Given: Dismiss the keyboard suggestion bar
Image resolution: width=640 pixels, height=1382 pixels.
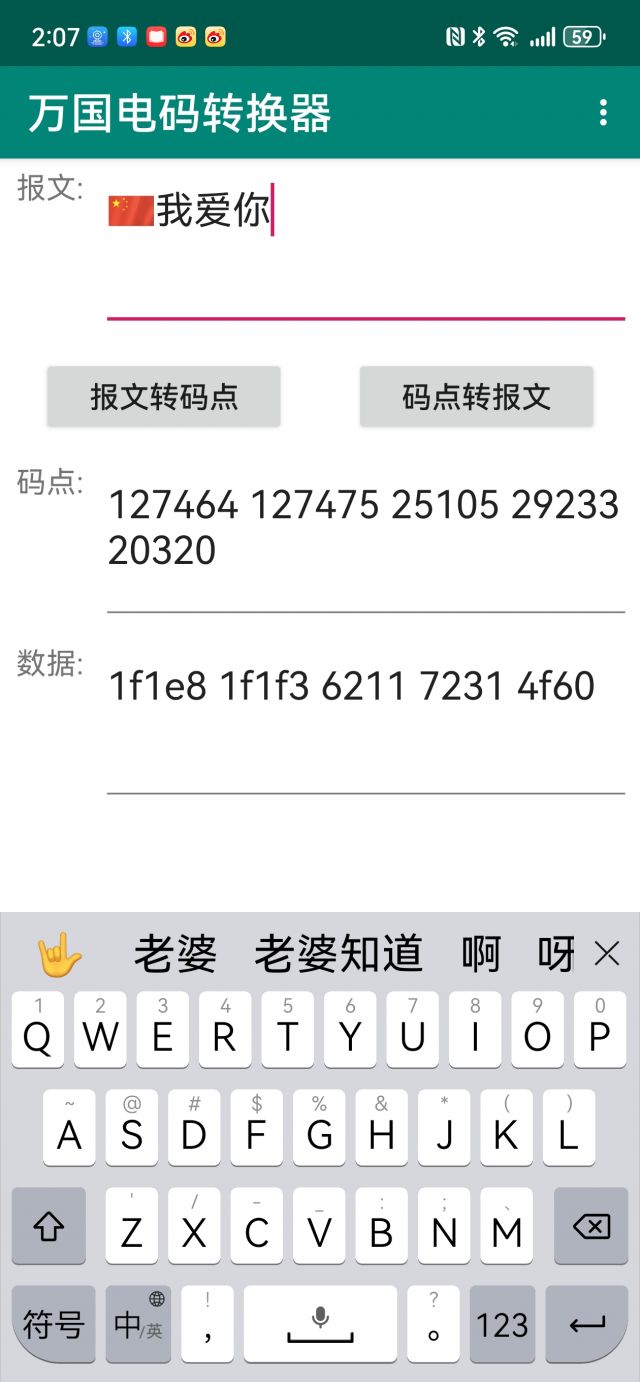Looking at the screenshot, I should click(607, 955).
